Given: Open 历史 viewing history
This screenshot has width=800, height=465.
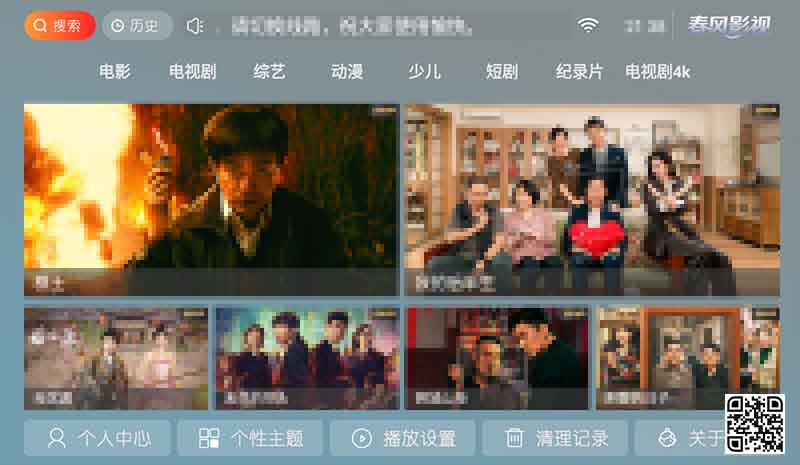Looking at the screenshot, I should pos(136,26).
